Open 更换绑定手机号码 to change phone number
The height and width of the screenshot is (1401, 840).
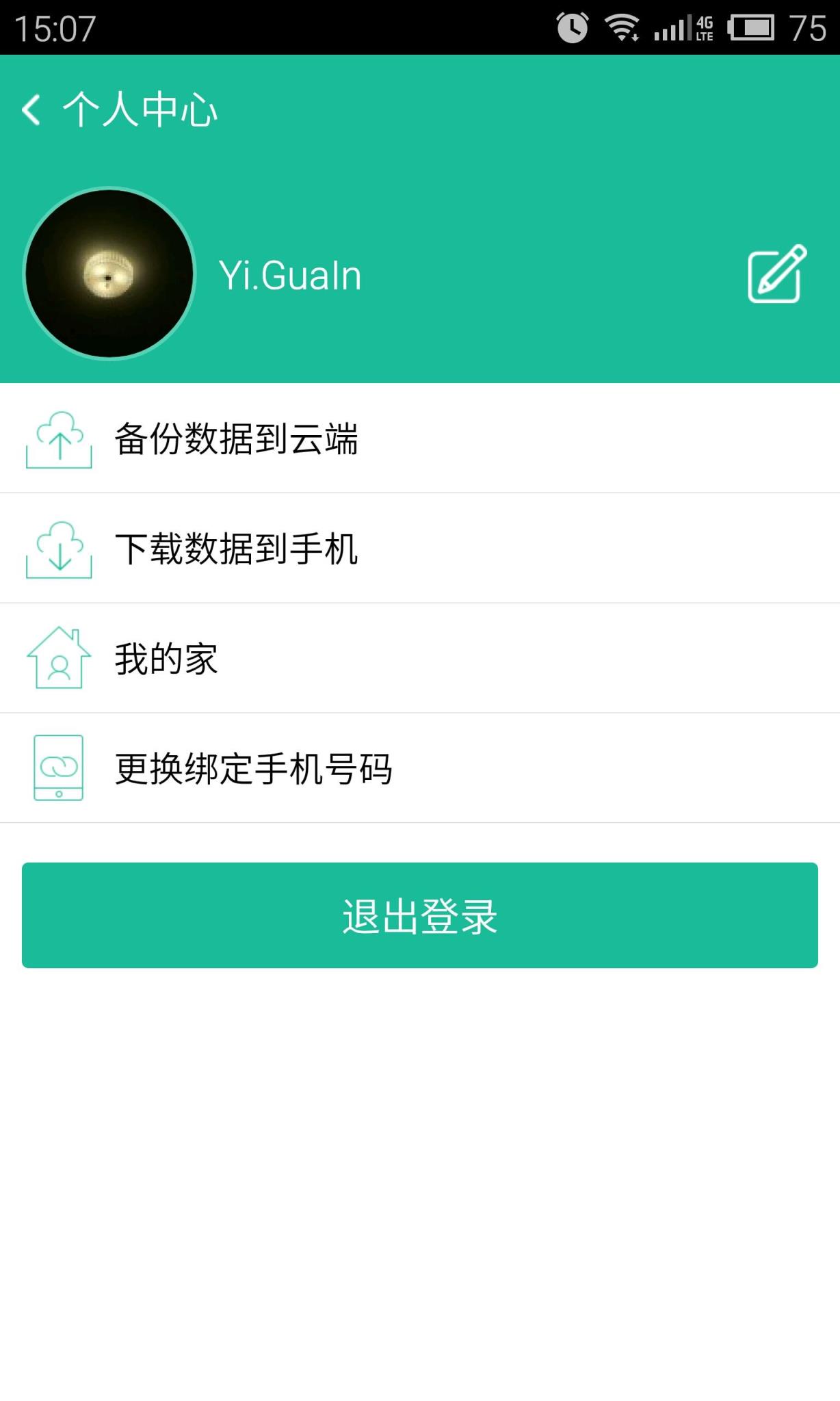coord(254,768)
